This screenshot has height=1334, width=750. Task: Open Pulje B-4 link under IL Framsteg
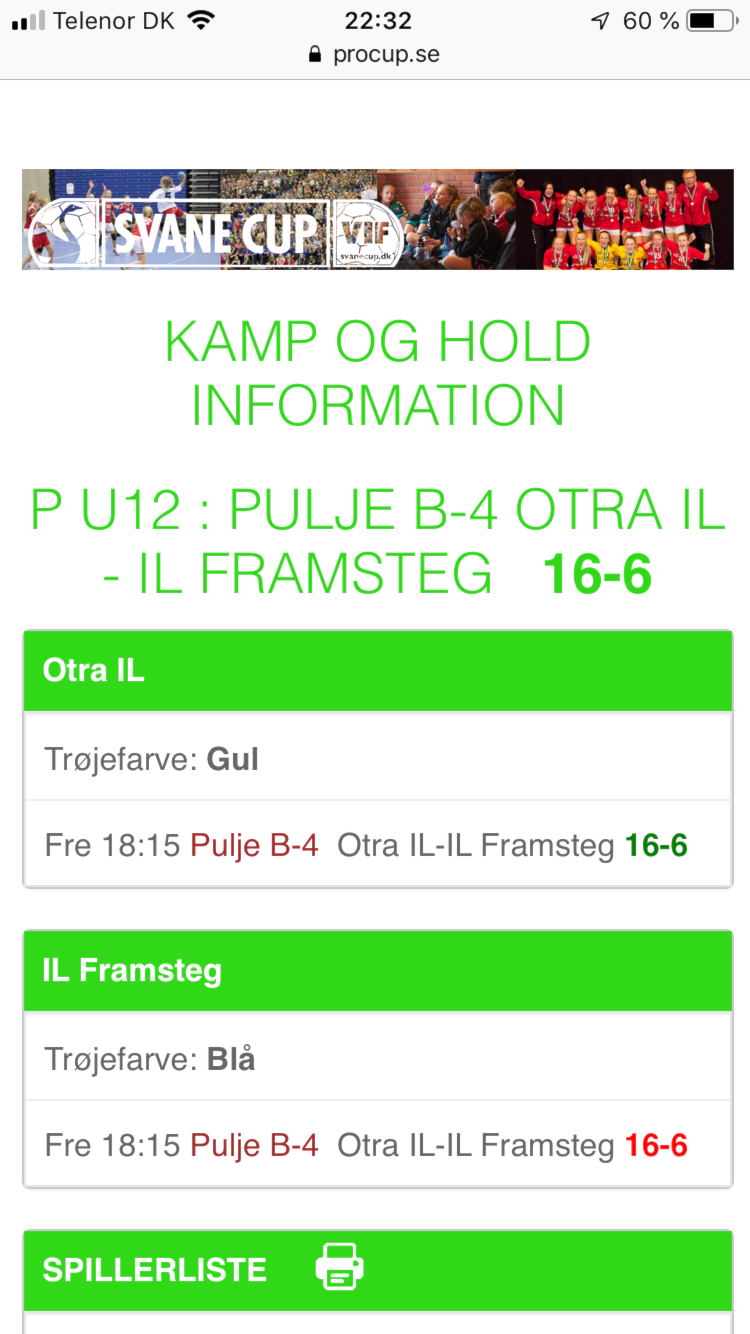pyautogui.click(x=254, y=1145)
